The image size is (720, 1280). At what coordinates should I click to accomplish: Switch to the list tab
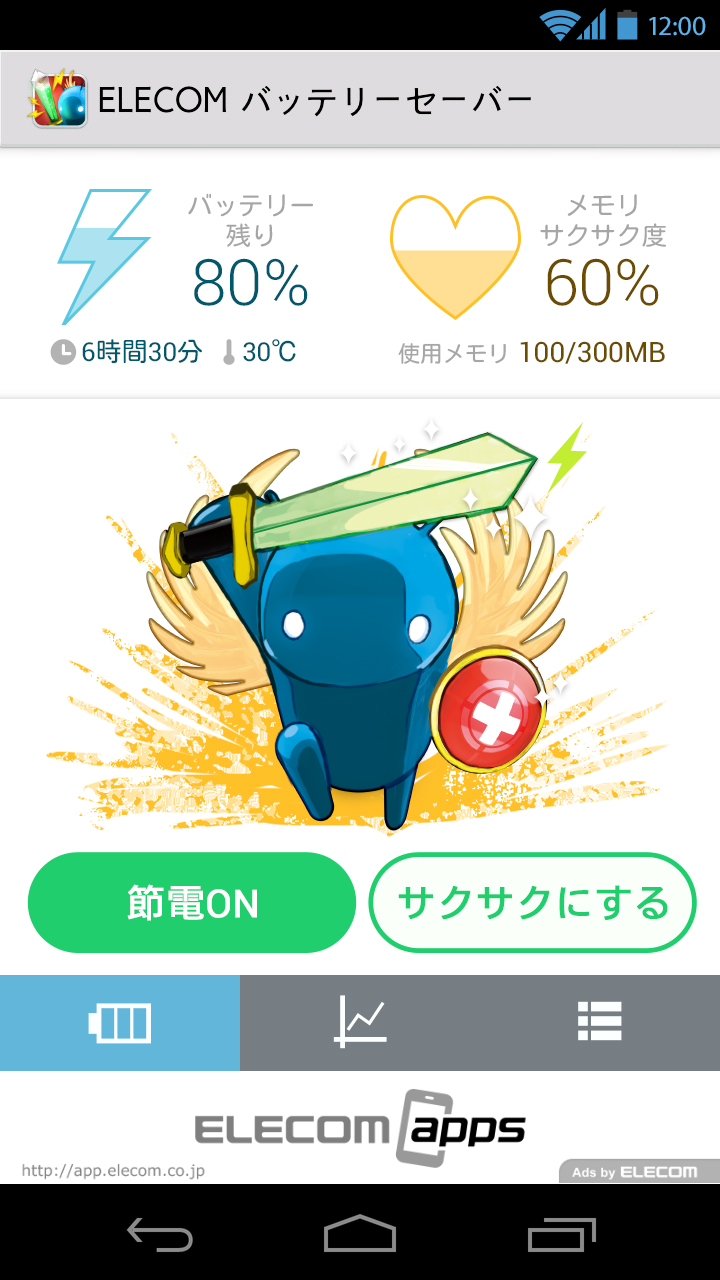click(600, 1023)
